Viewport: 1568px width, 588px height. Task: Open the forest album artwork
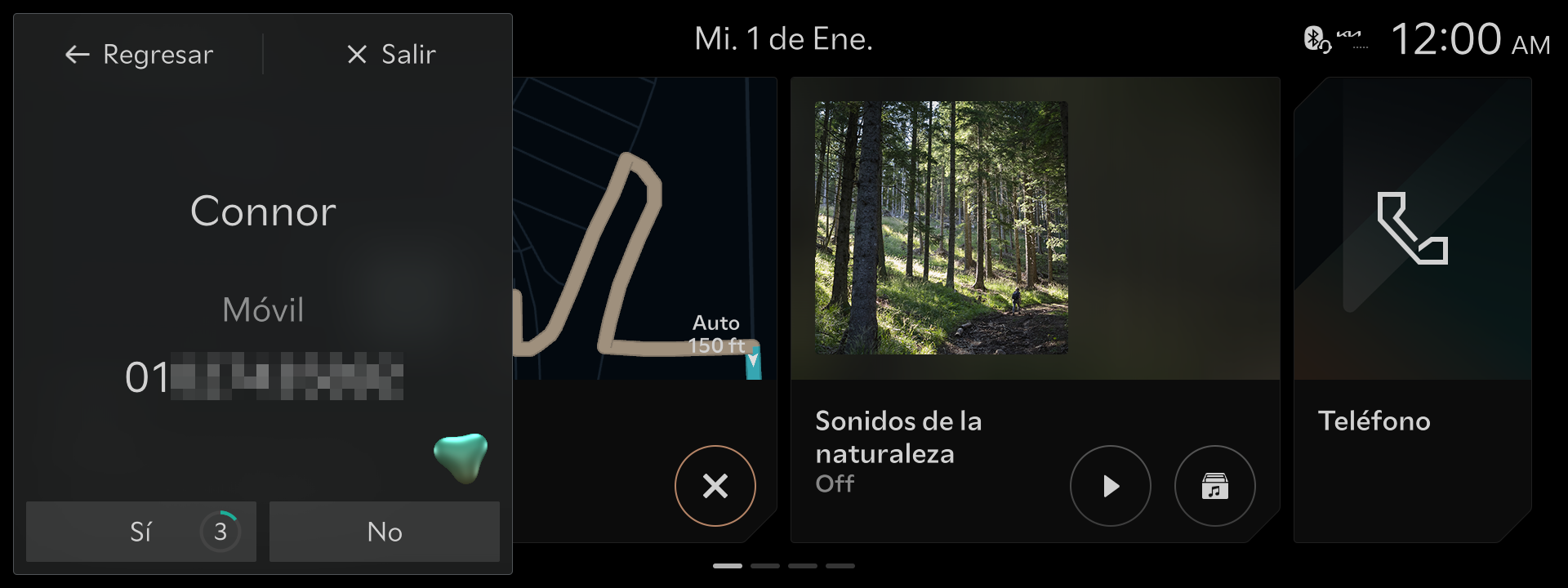coord(942,228)
